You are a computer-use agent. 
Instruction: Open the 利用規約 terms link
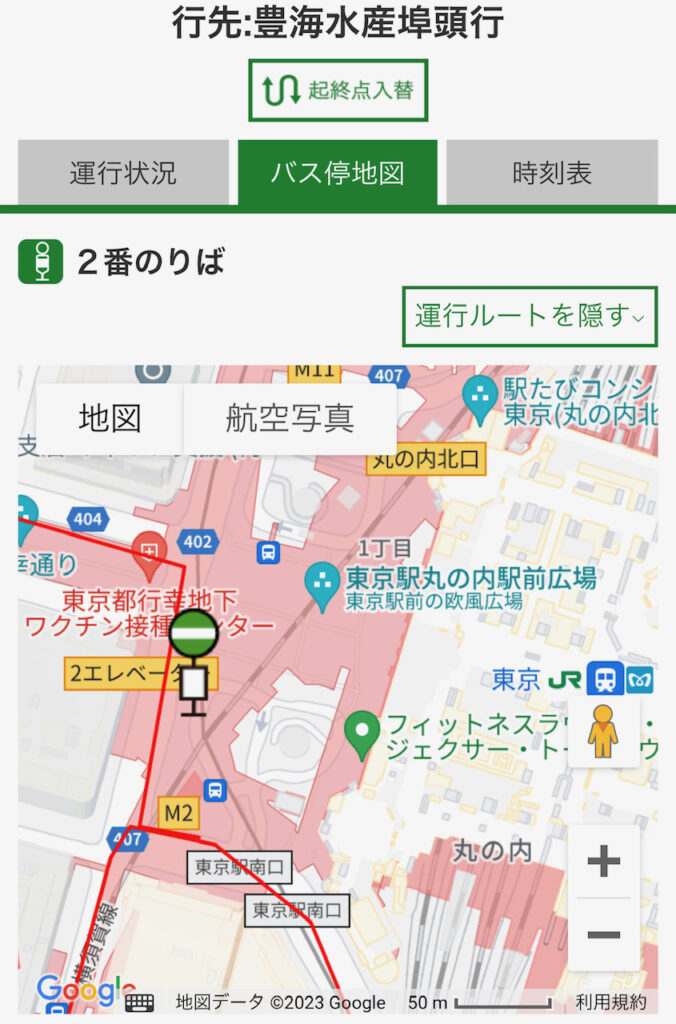click(610, 1002)
